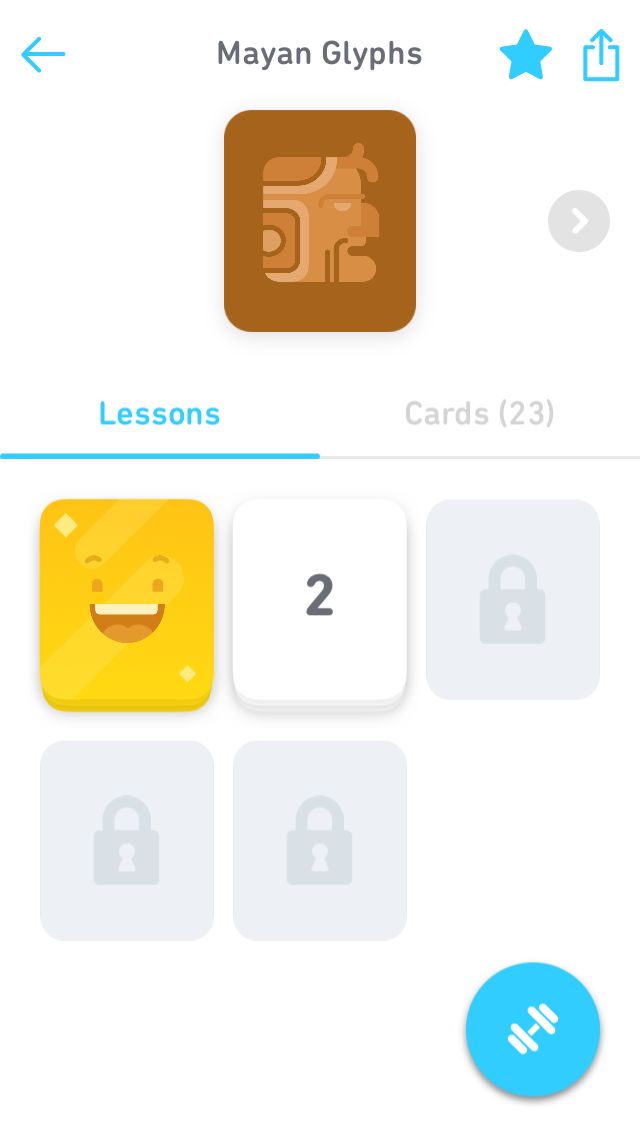
Task: Toggle the favorite star for Mayan Glyphs
Action: click(x=526, y=54)
